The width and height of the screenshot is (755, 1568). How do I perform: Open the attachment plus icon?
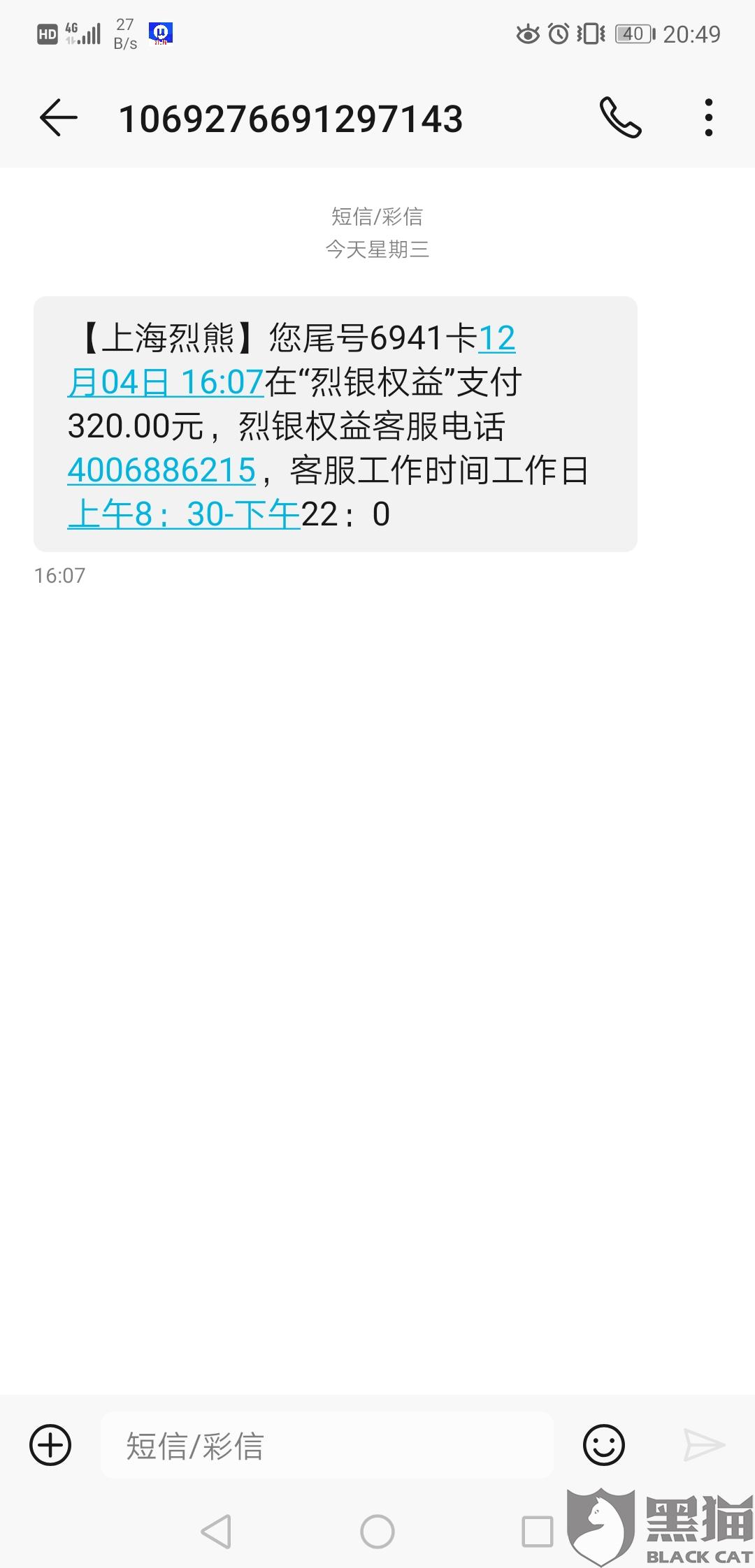tap(50, 1444)
